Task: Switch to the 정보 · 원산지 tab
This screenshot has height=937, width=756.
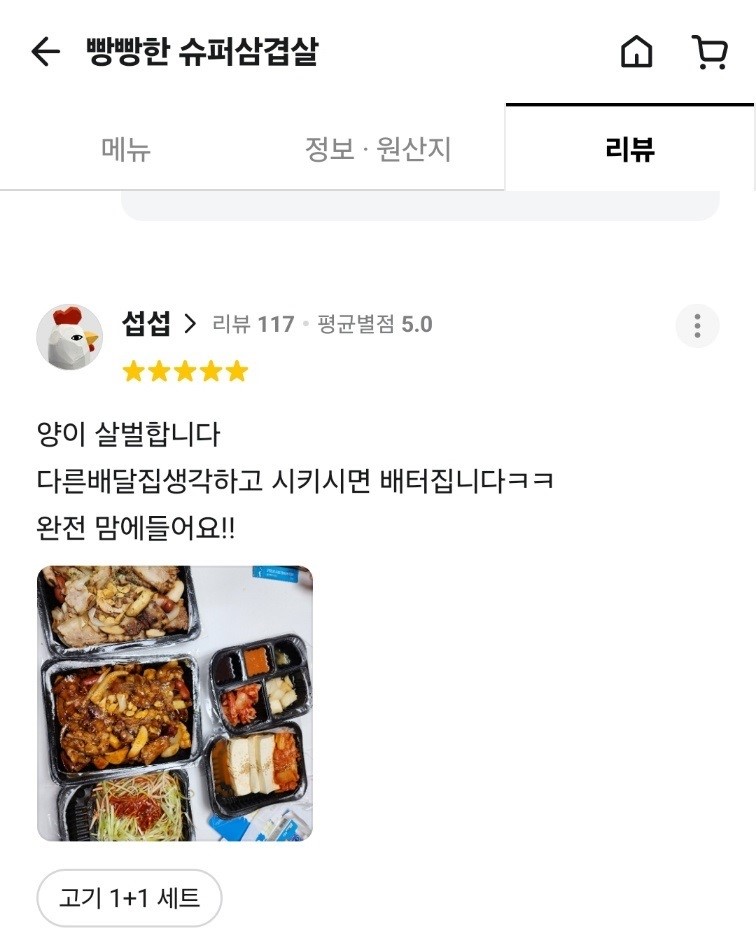Action: coord(378,150)
